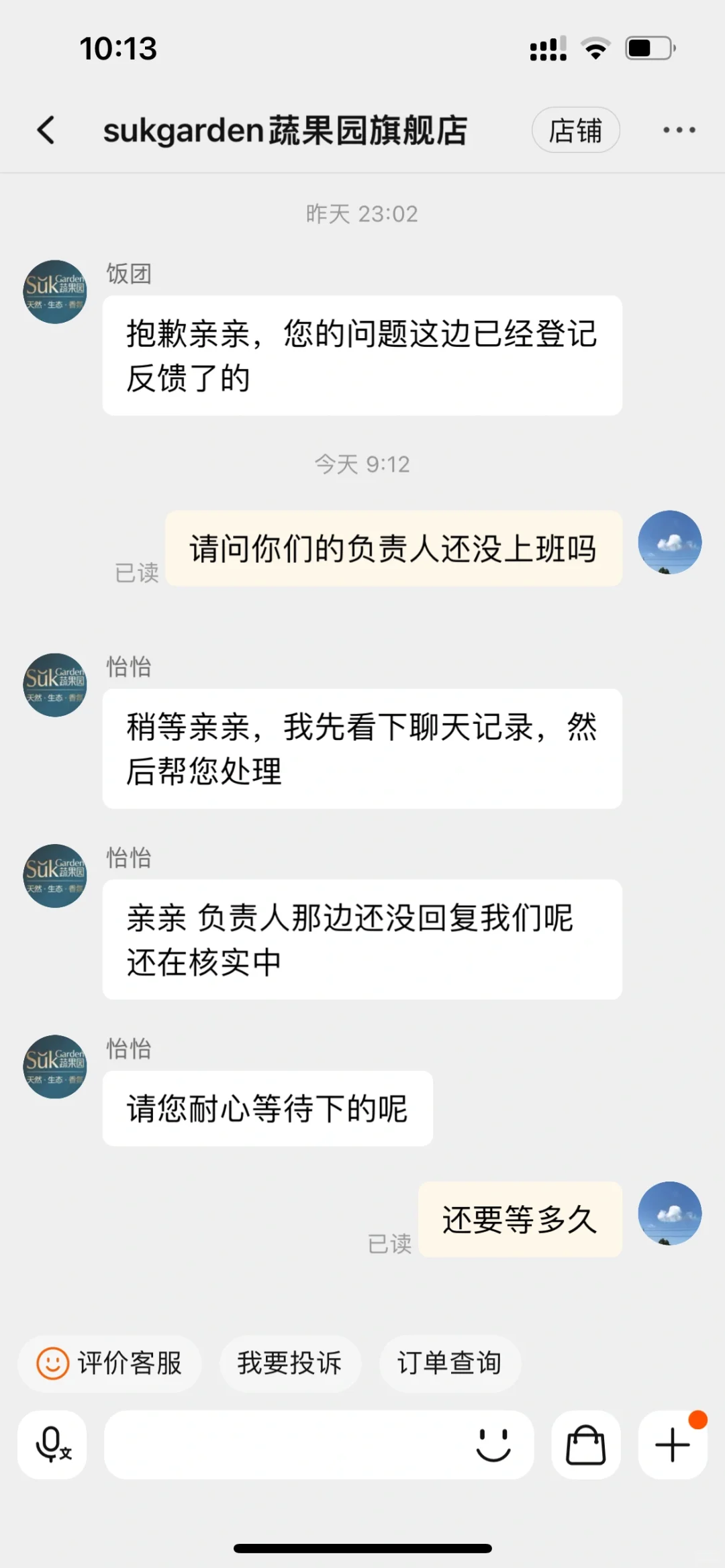Open the 店铺 store button
The image size is (725, 1568).
(x=575, y=129)
